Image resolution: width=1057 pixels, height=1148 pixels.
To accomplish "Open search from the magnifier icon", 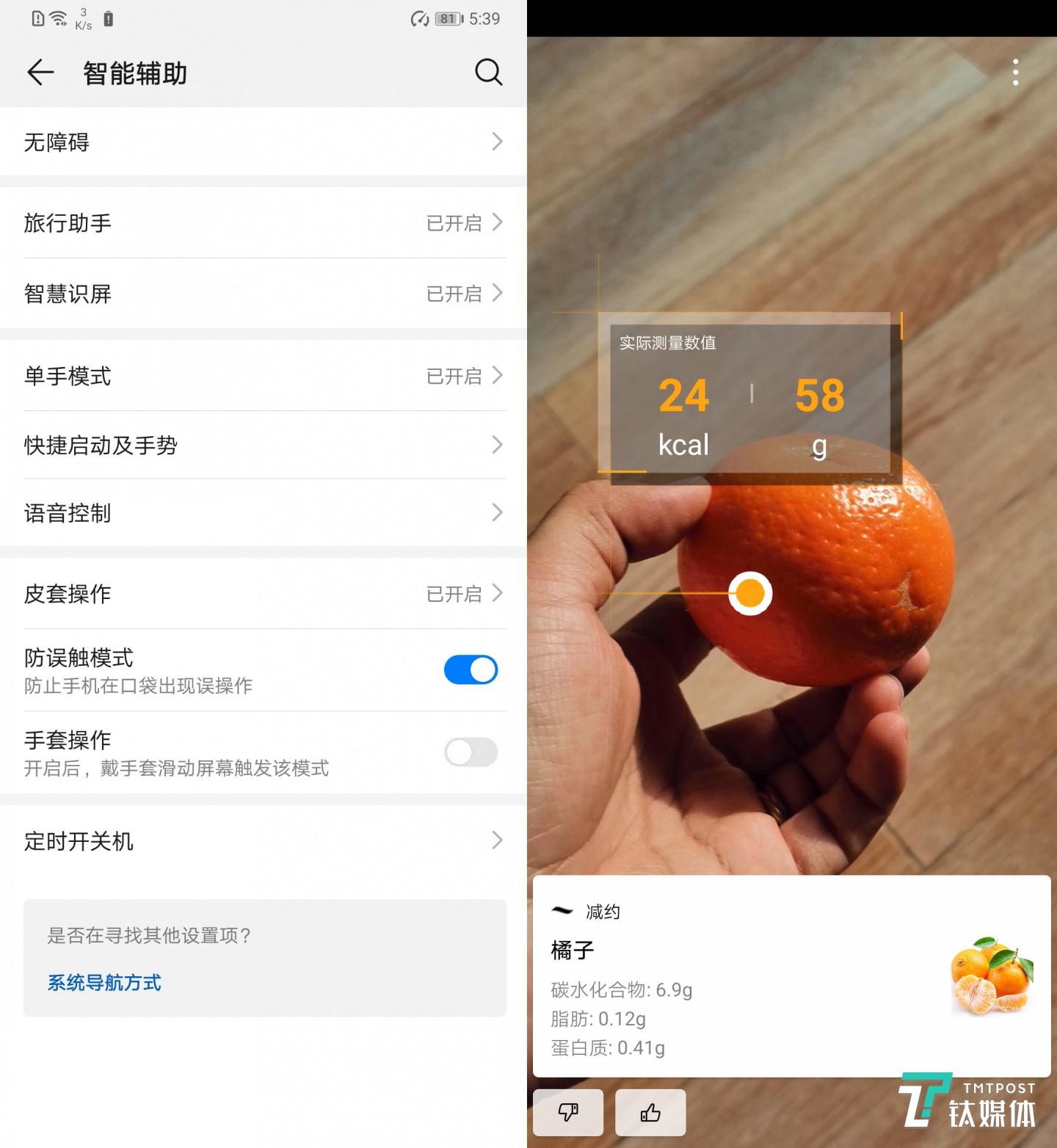I will point(488,73).
